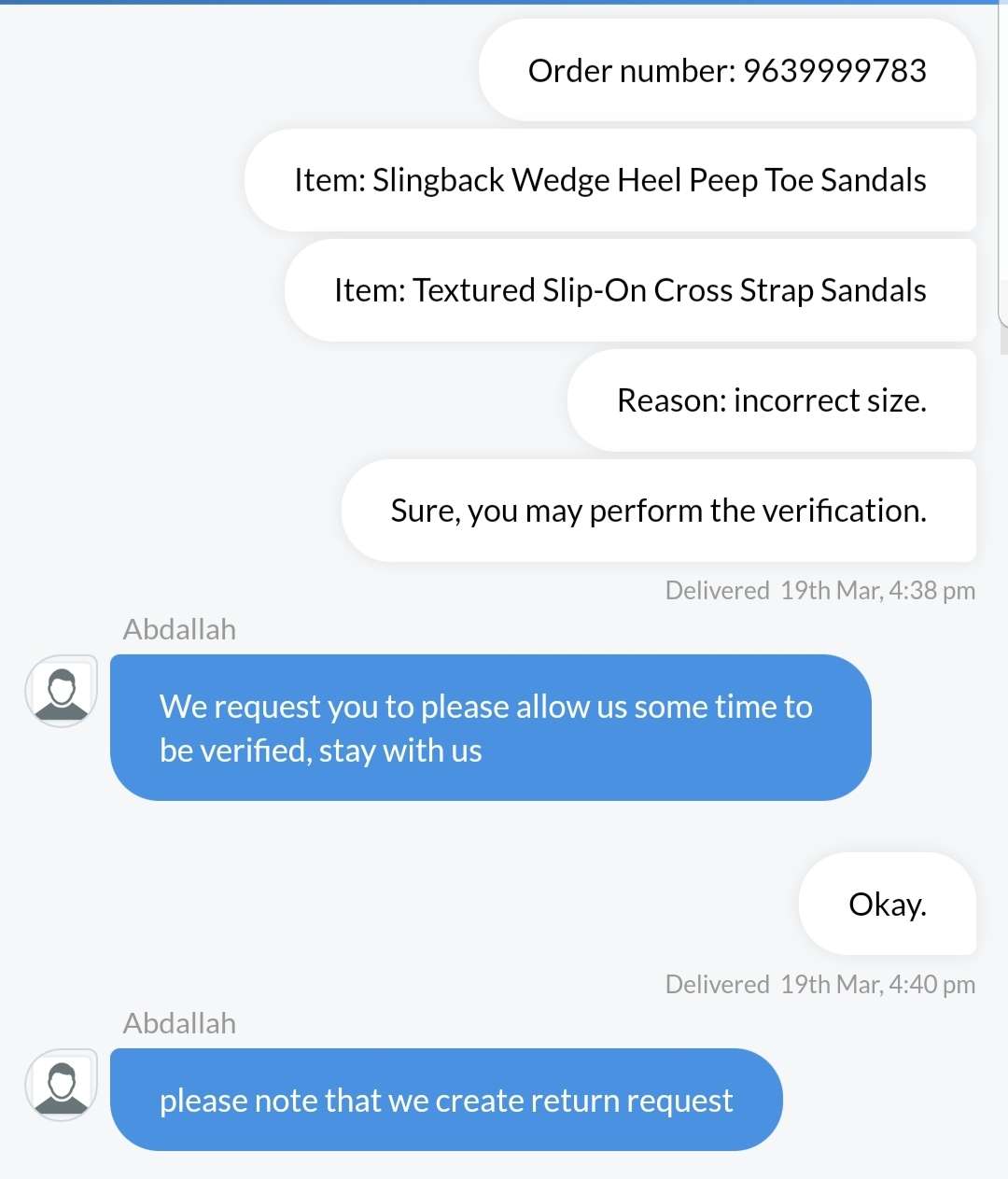Tap Abdallah's avatar beside the return request message
This screenshot has width=1008, height=1179.
(x=62, y=1086)
